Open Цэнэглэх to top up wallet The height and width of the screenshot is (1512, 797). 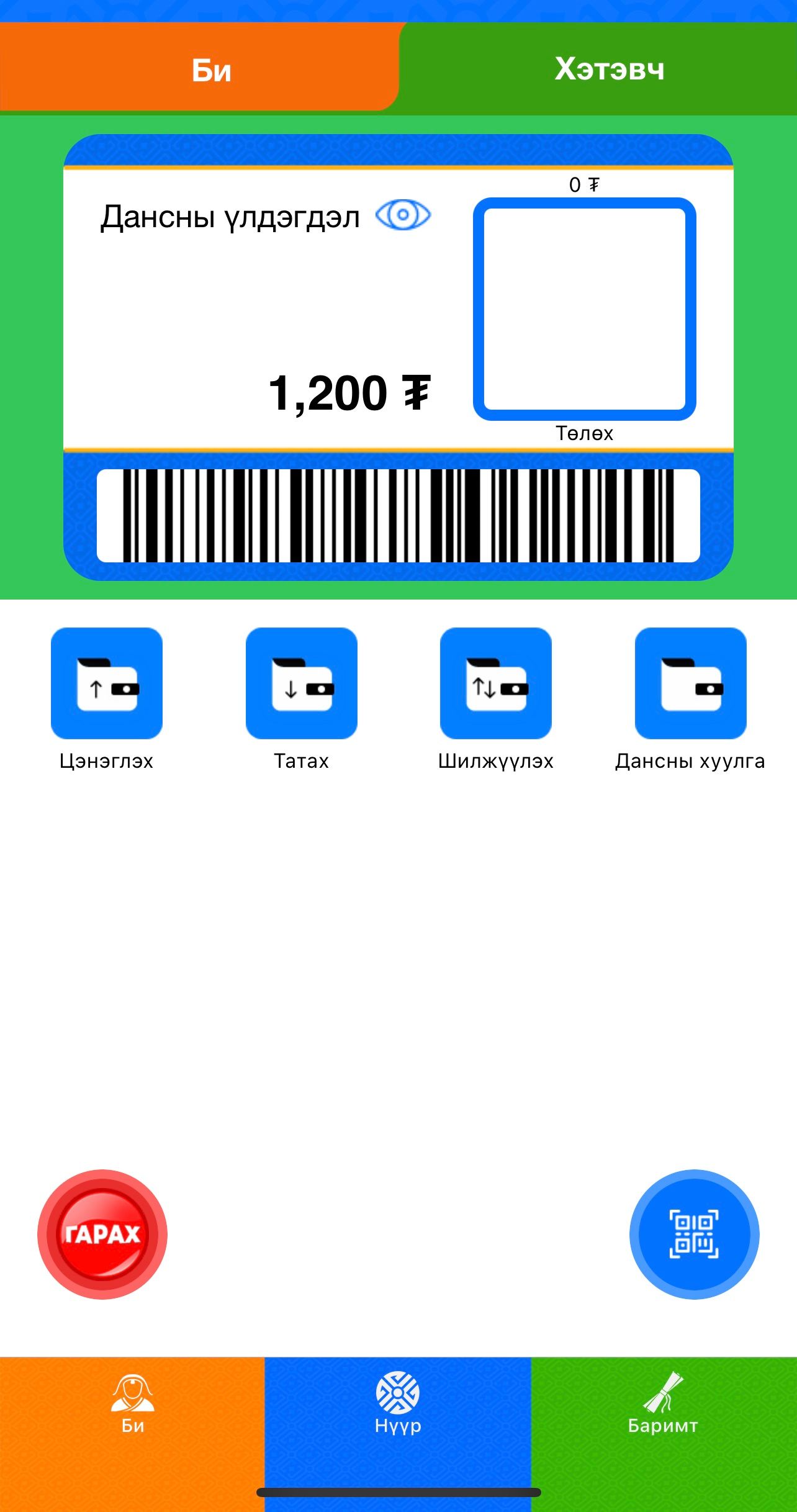[107, 683]
